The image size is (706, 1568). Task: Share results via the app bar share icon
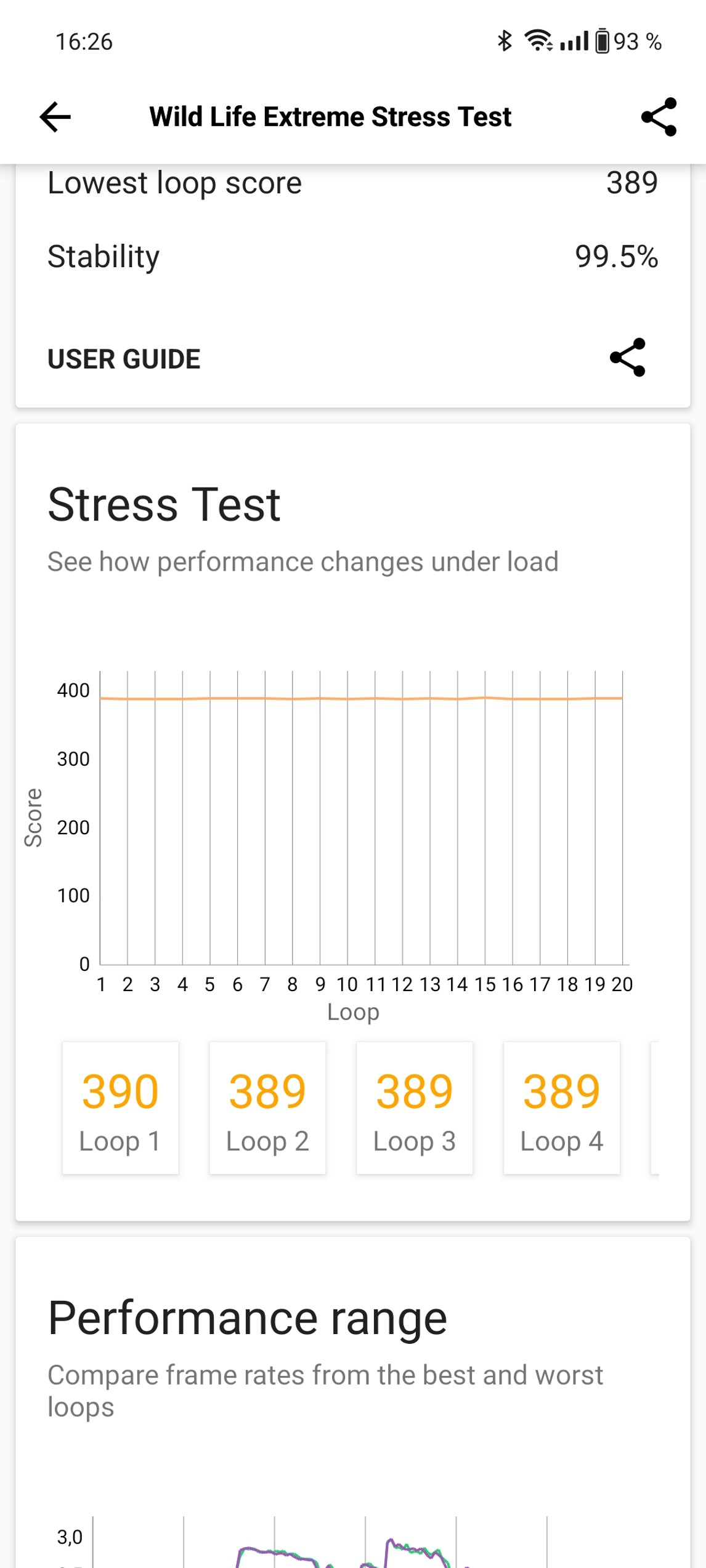click(x=659, y=117)
